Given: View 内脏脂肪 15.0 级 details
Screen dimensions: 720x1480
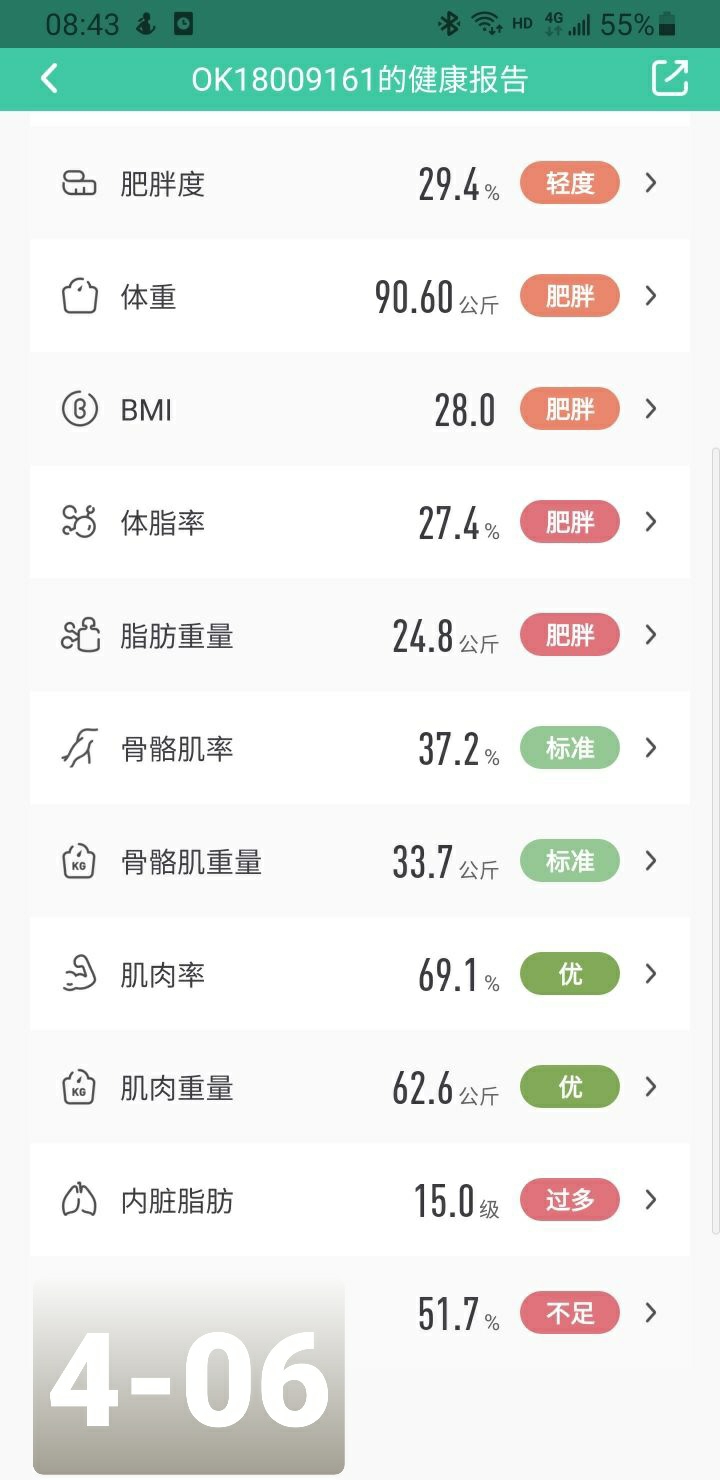Looking at the screenshot, I should tap(360, 1201).
